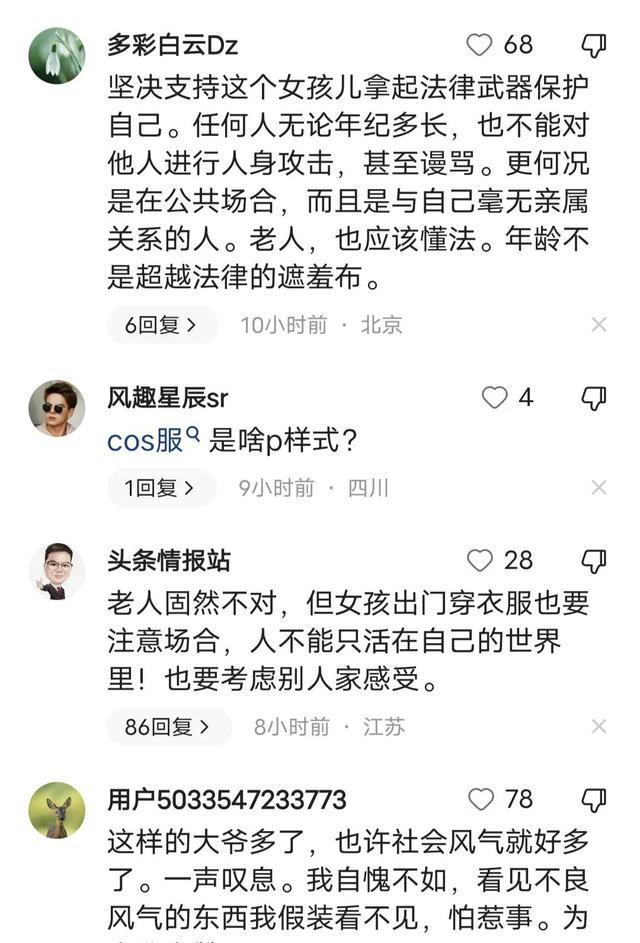Like the comment by 多彩白云Dz

point(481,45)
